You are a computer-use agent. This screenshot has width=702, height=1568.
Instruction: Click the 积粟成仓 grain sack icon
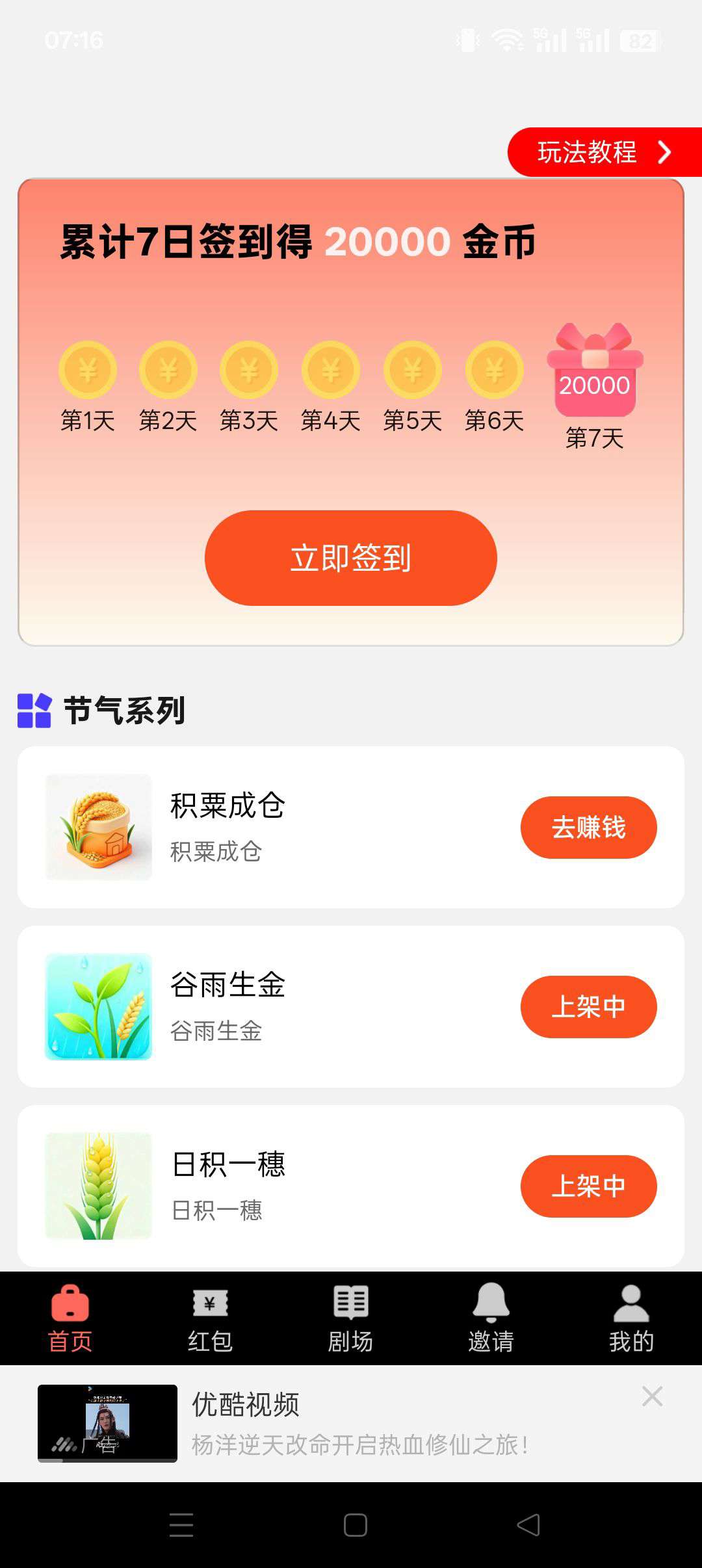tap(97, 826)
